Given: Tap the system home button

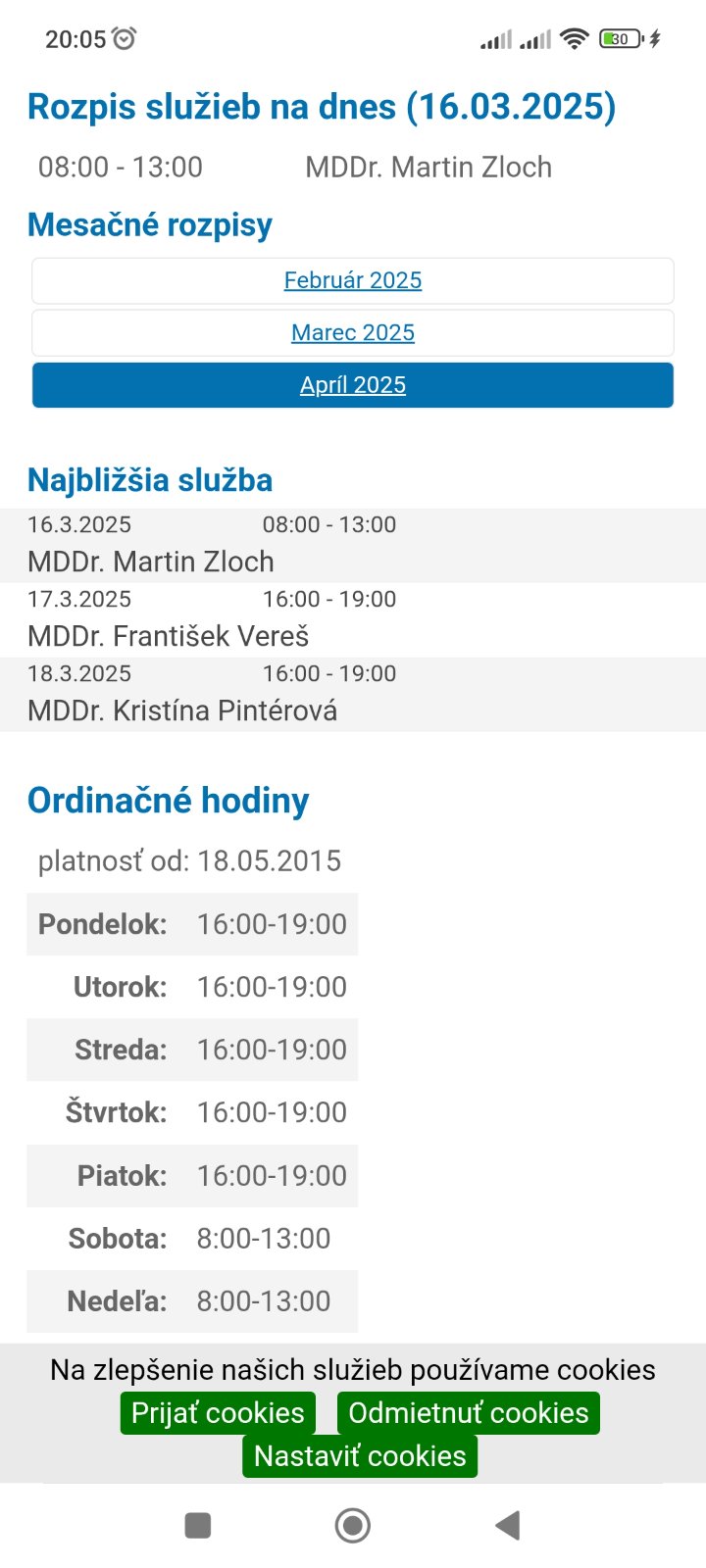Looking at the screenshot, I should click(x=353, y=1525).
